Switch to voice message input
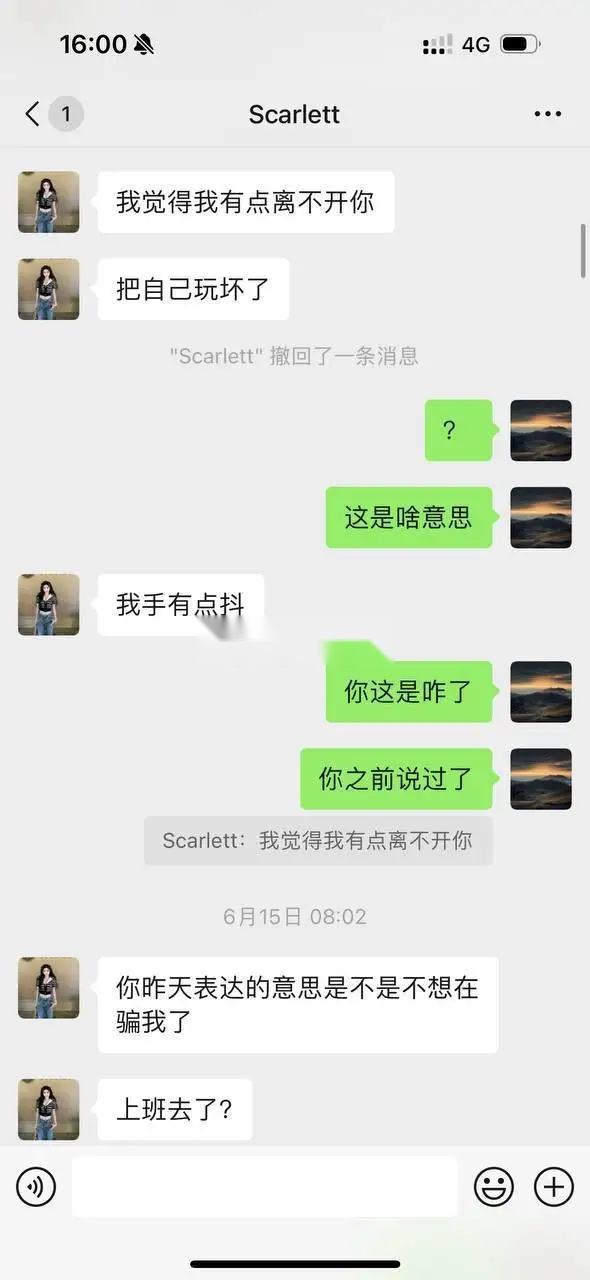Screen dimensions: 590x1280 [x=36, y=1187]
